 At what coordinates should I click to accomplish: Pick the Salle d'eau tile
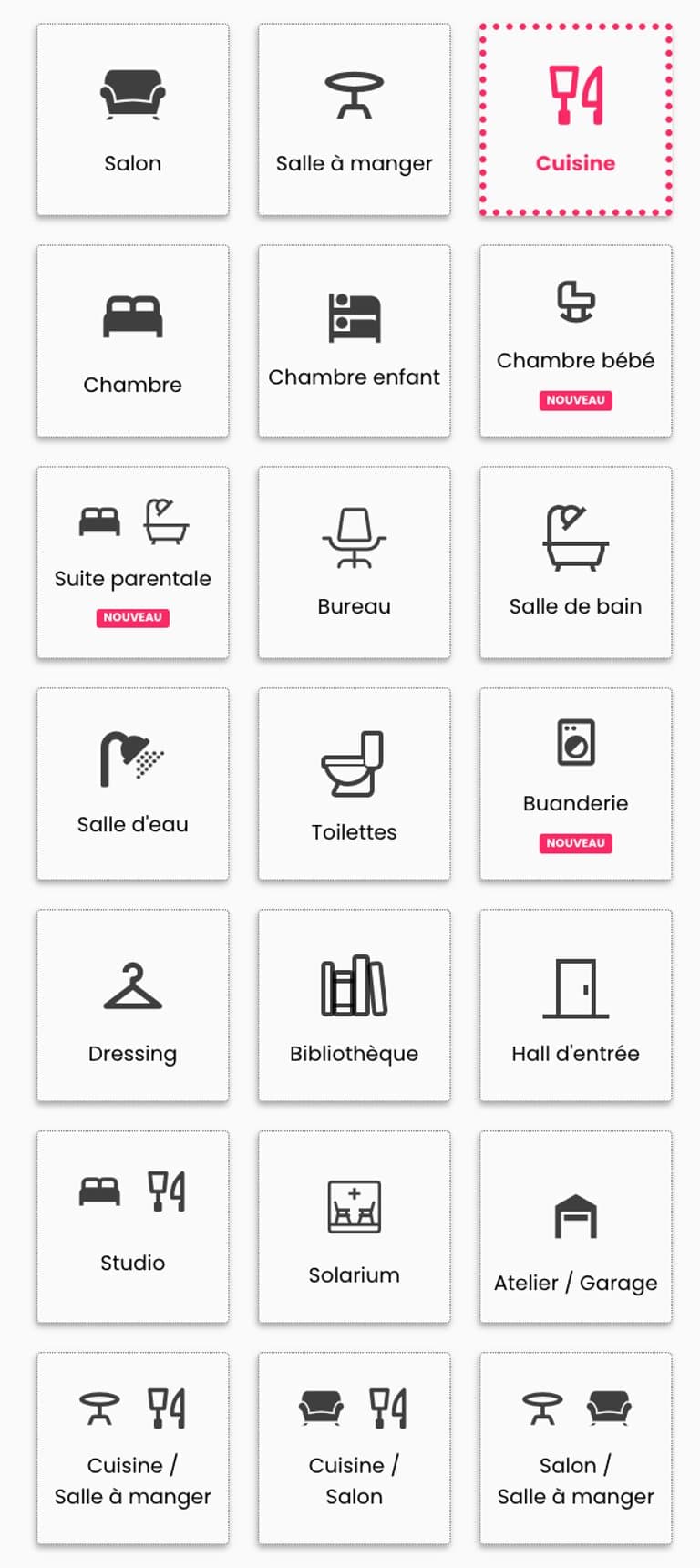(132, 784)
